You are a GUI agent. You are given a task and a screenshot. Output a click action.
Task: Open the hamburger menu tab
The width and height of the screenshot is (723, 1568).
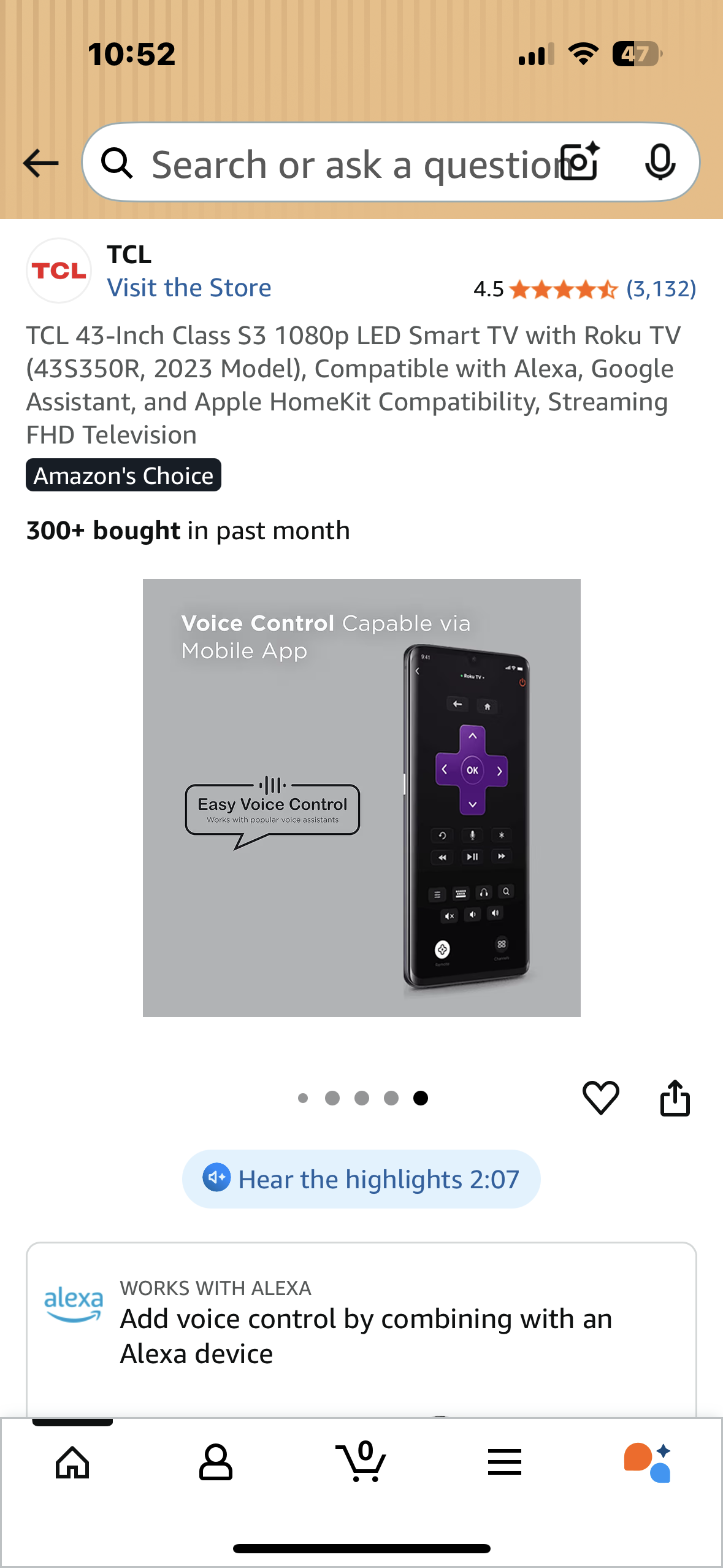pyautogui.click(x=504, y=1462)
